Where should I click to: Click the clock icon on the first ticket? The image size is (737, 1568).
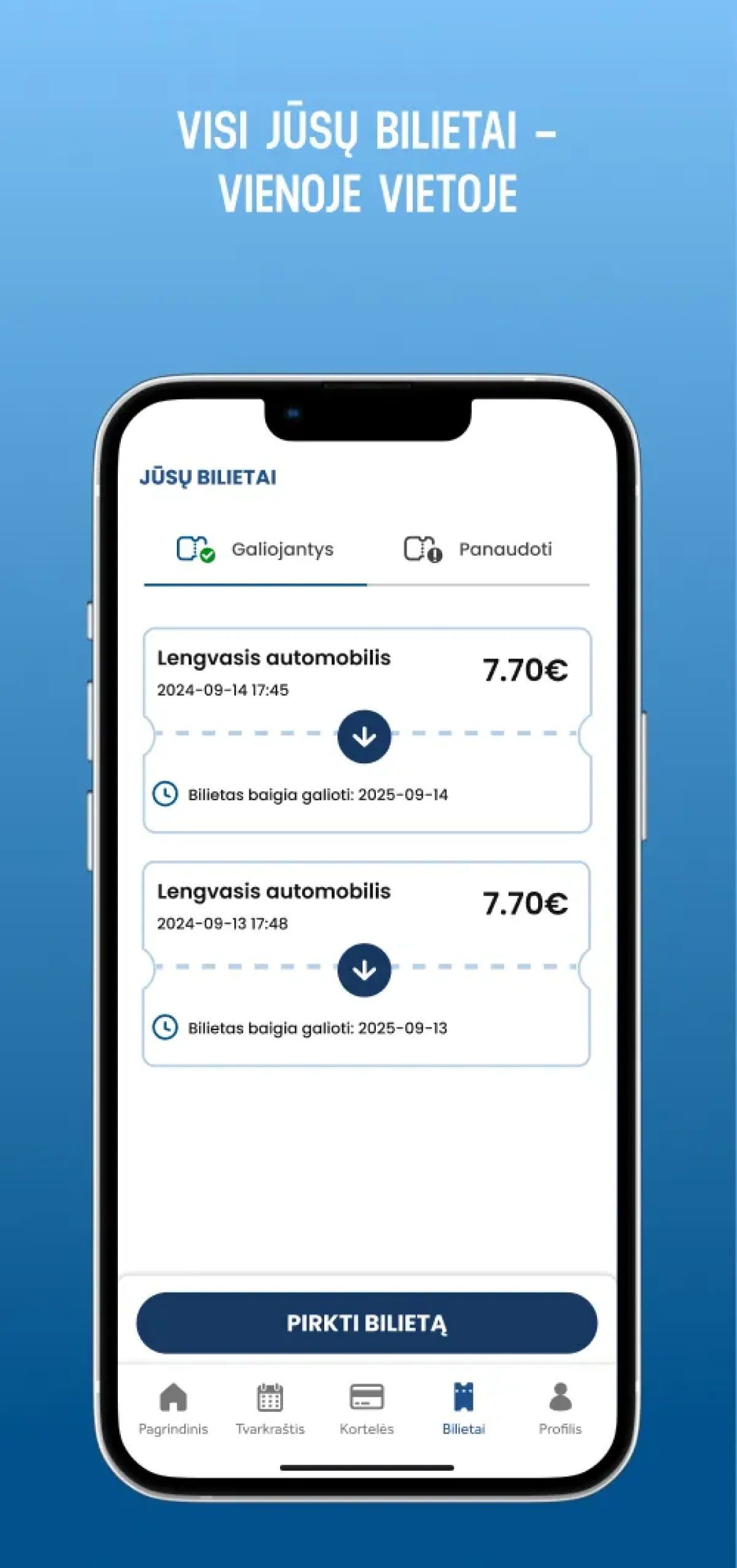(166, 794)
